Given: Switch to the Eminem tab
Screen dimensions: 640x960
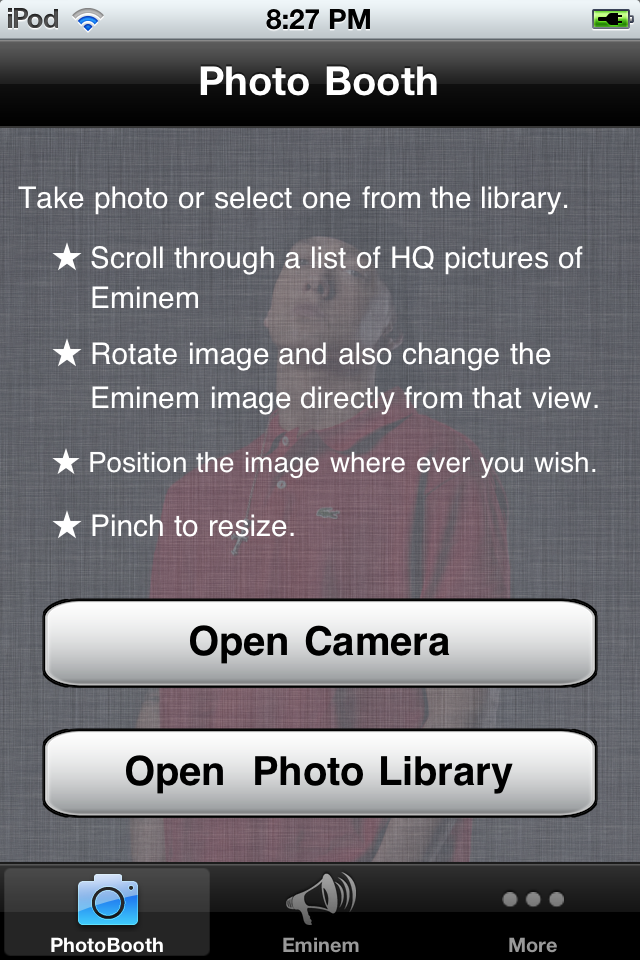Looking at the screenshot, I should [x=320, y=912].
